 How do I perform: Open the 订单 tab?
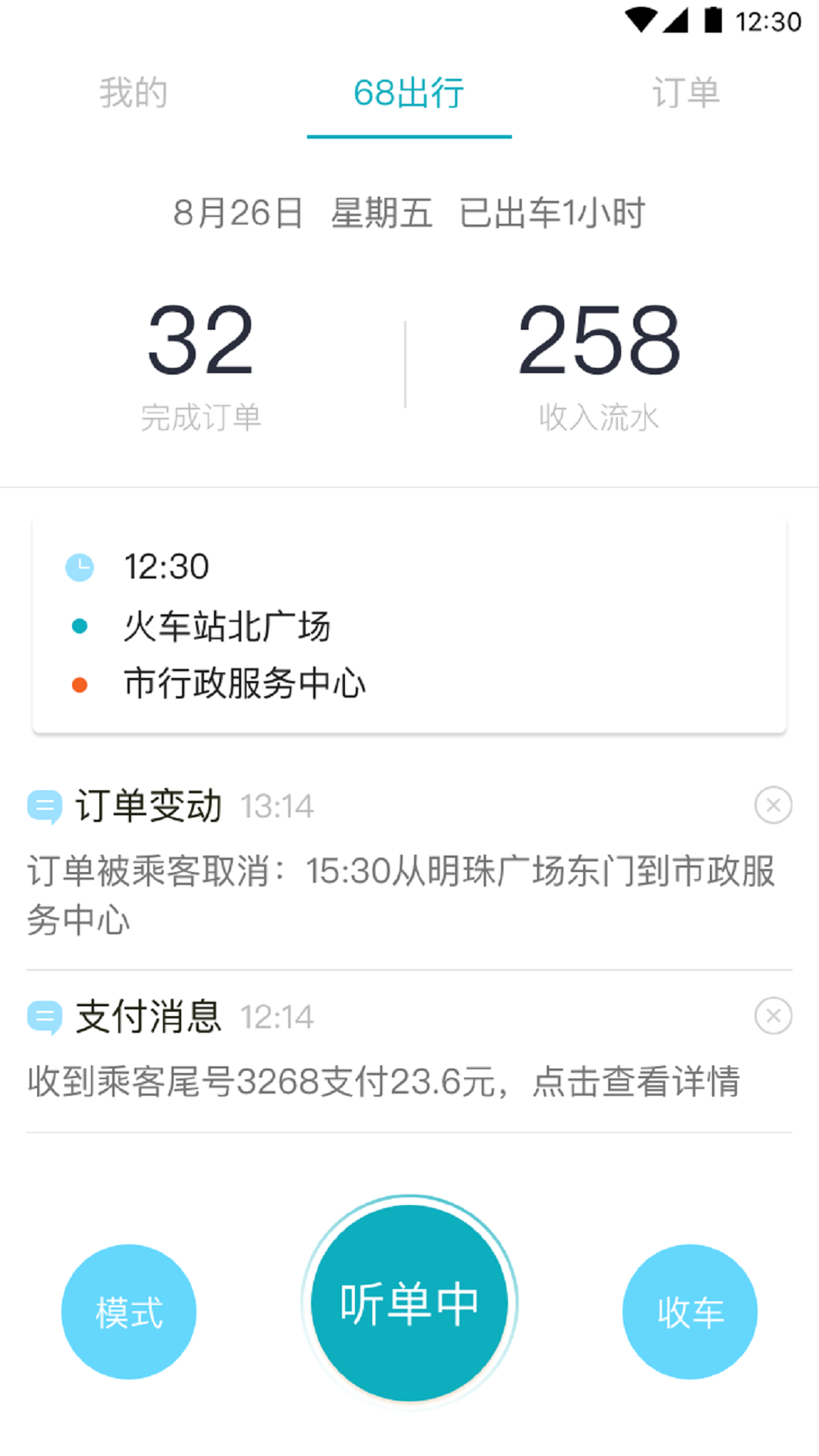pos(686,93)
